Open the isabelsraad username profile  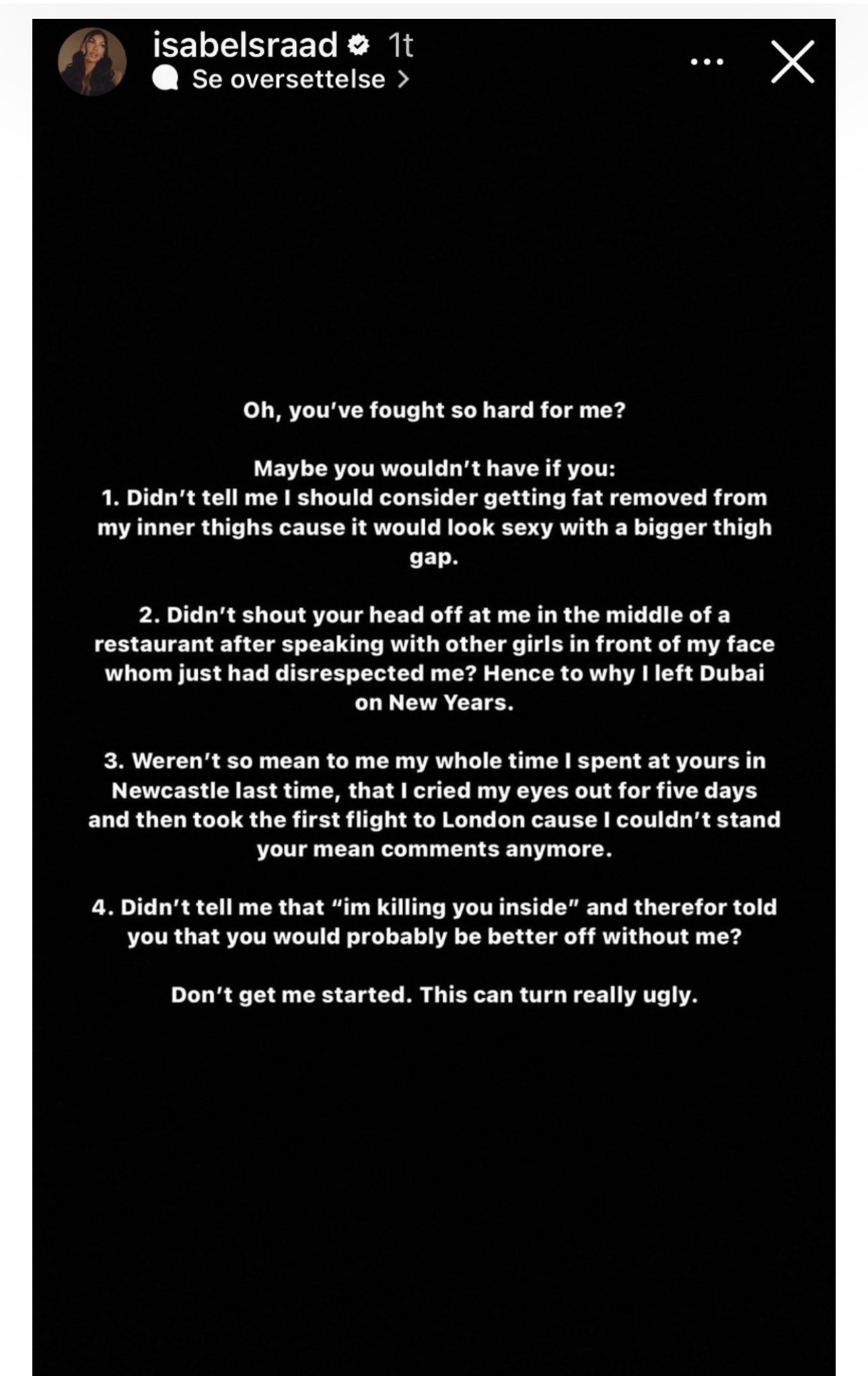pos(245,45)
